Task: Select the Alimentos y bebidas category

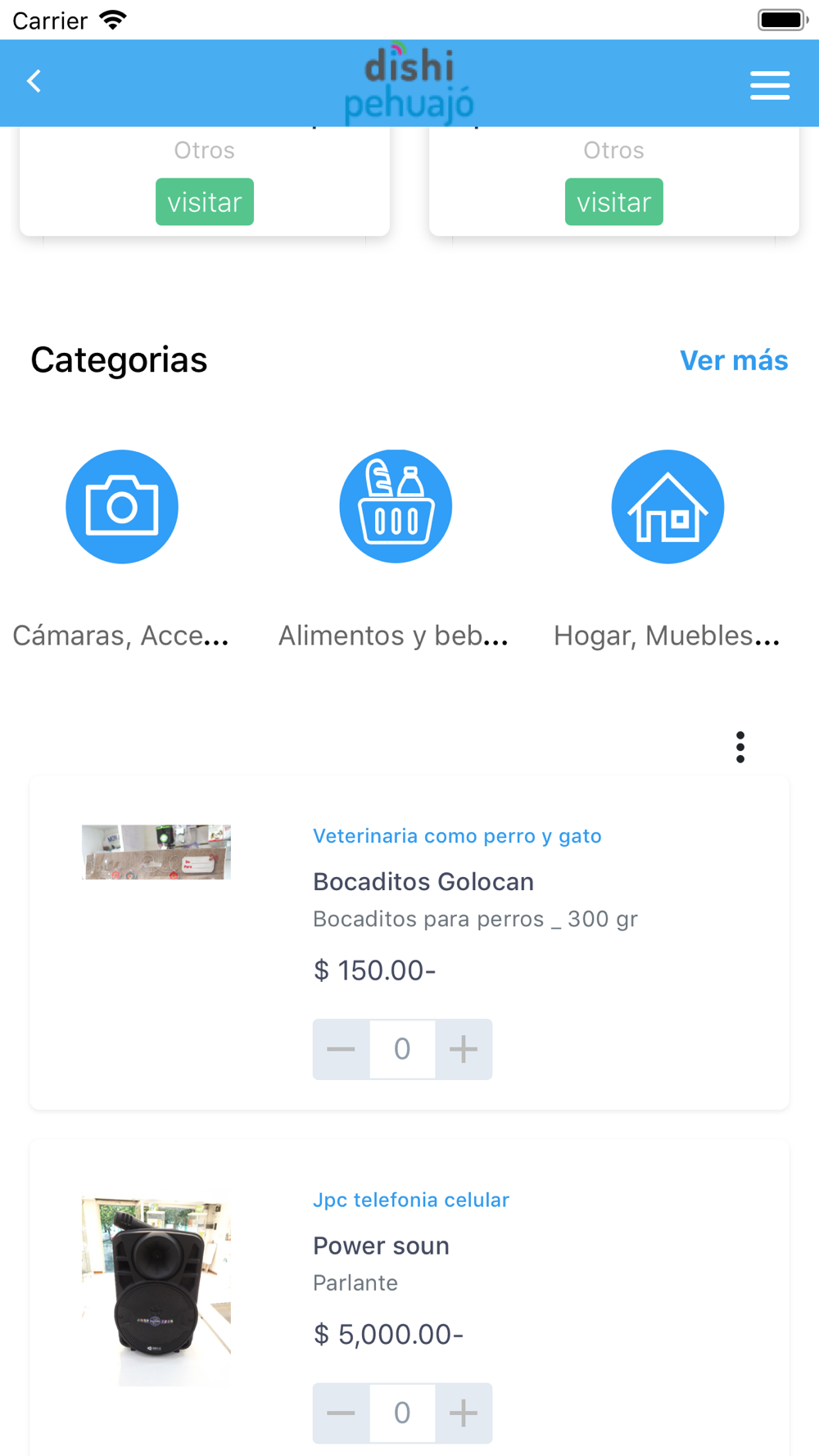Action: [396, 506]
